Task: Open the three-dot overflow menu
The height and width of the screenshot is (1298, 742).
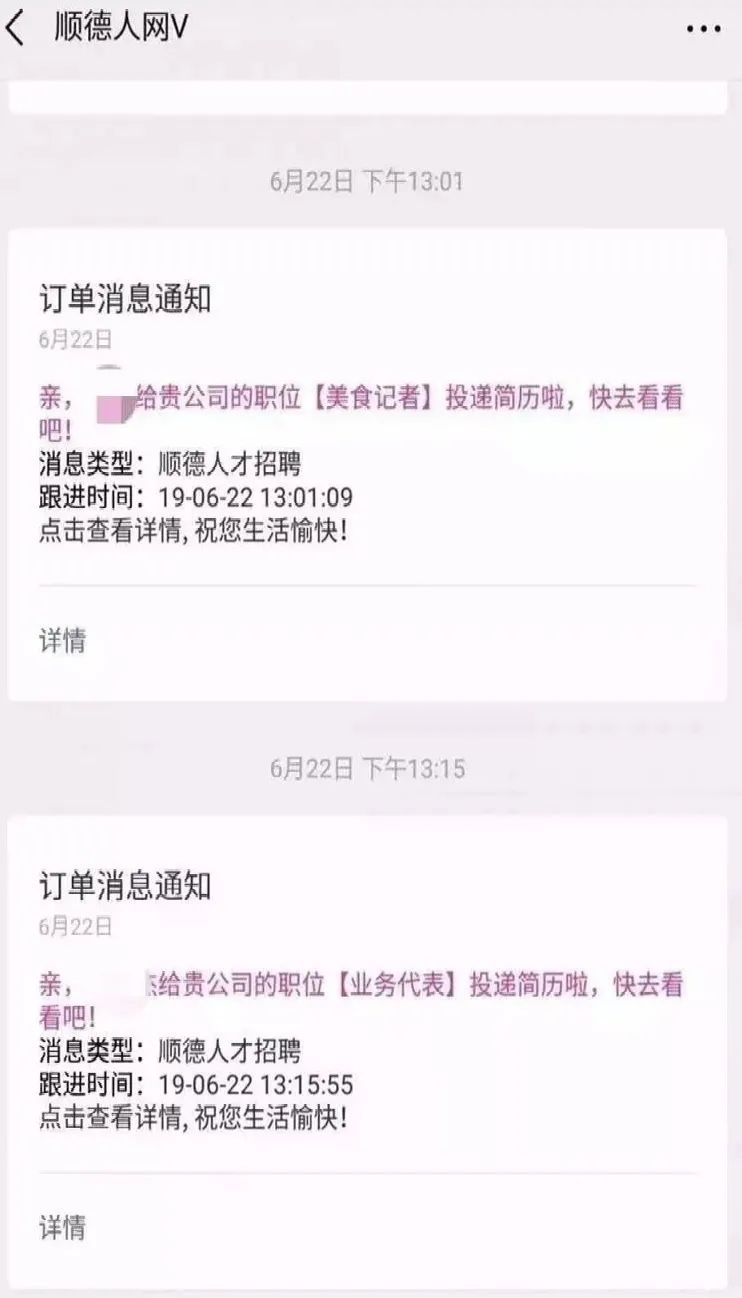Action: tap(703, 29)
